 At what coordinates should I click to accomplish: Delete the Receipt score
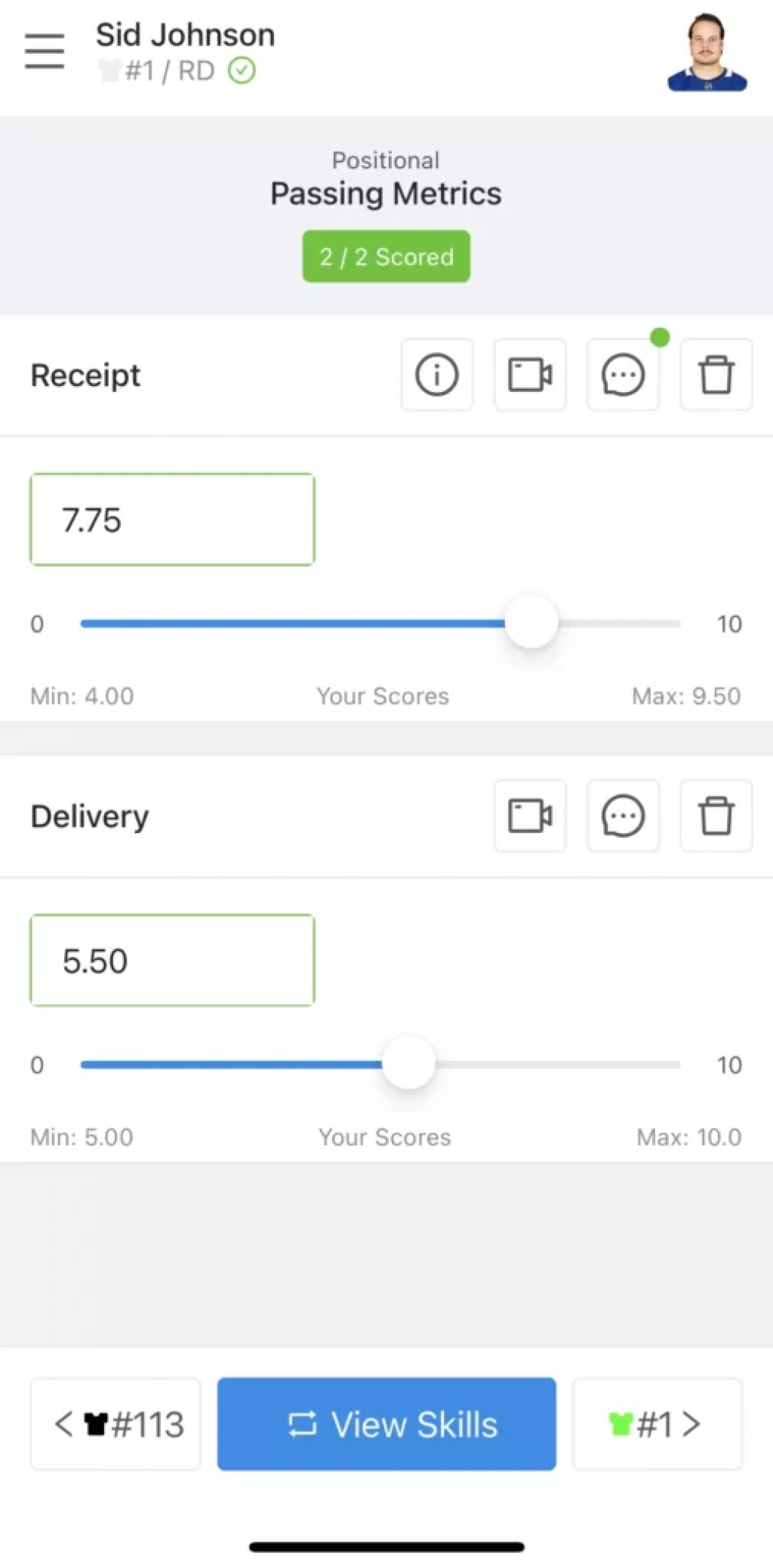(716, 375)
